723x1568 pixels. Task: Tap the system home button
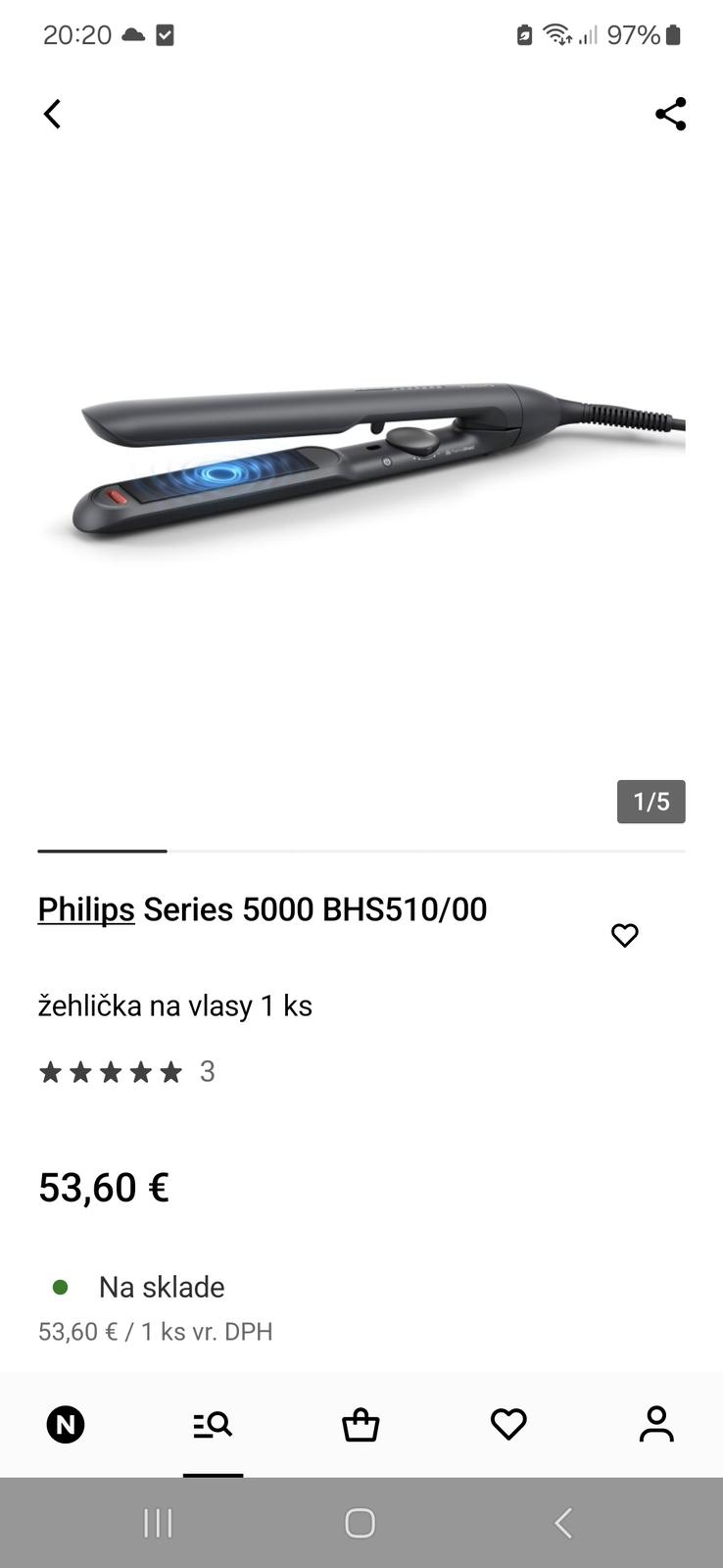361,1523
